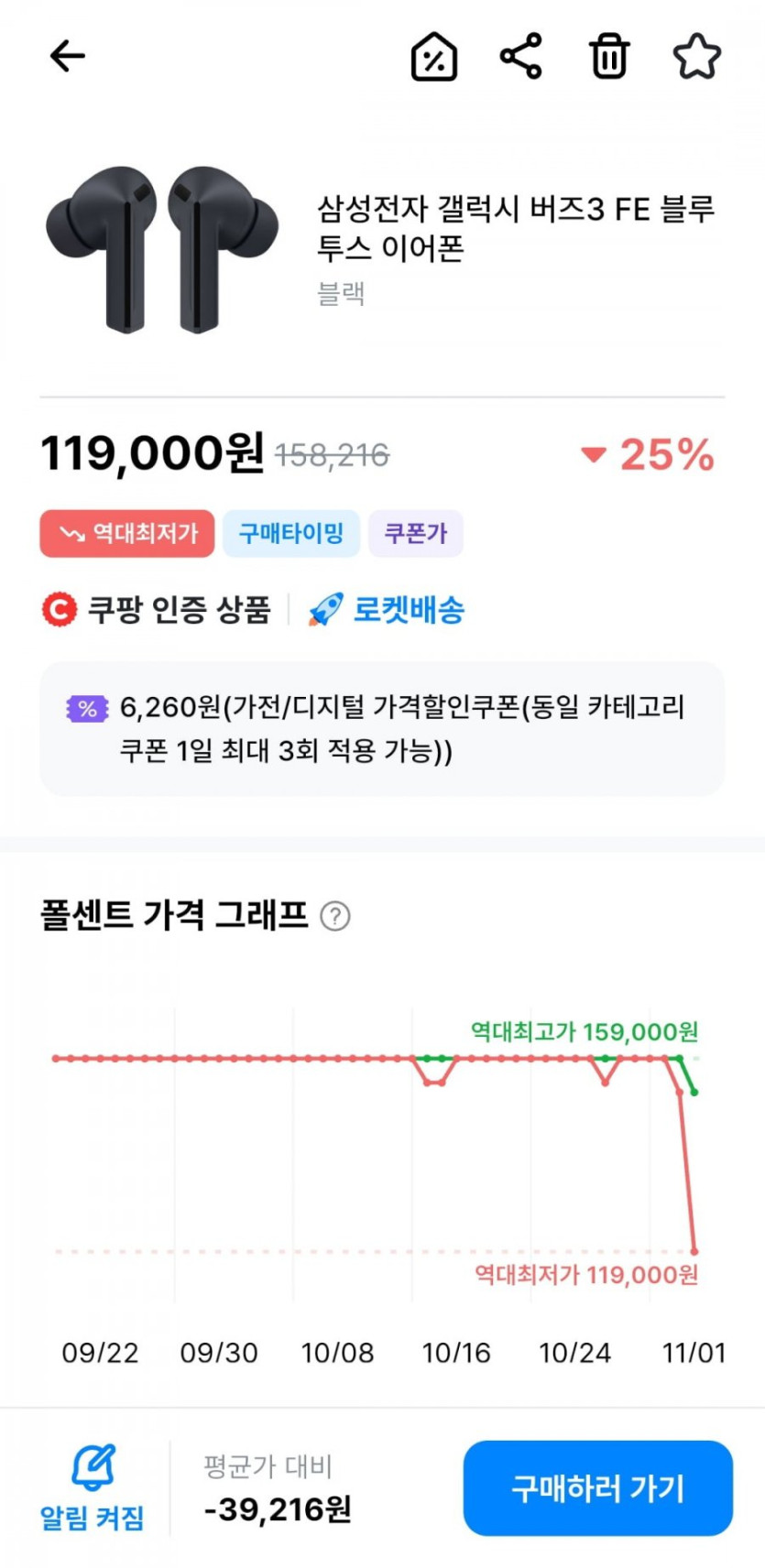Delete this product with trash icon
765x1568 pixels.
click(608, 57)
